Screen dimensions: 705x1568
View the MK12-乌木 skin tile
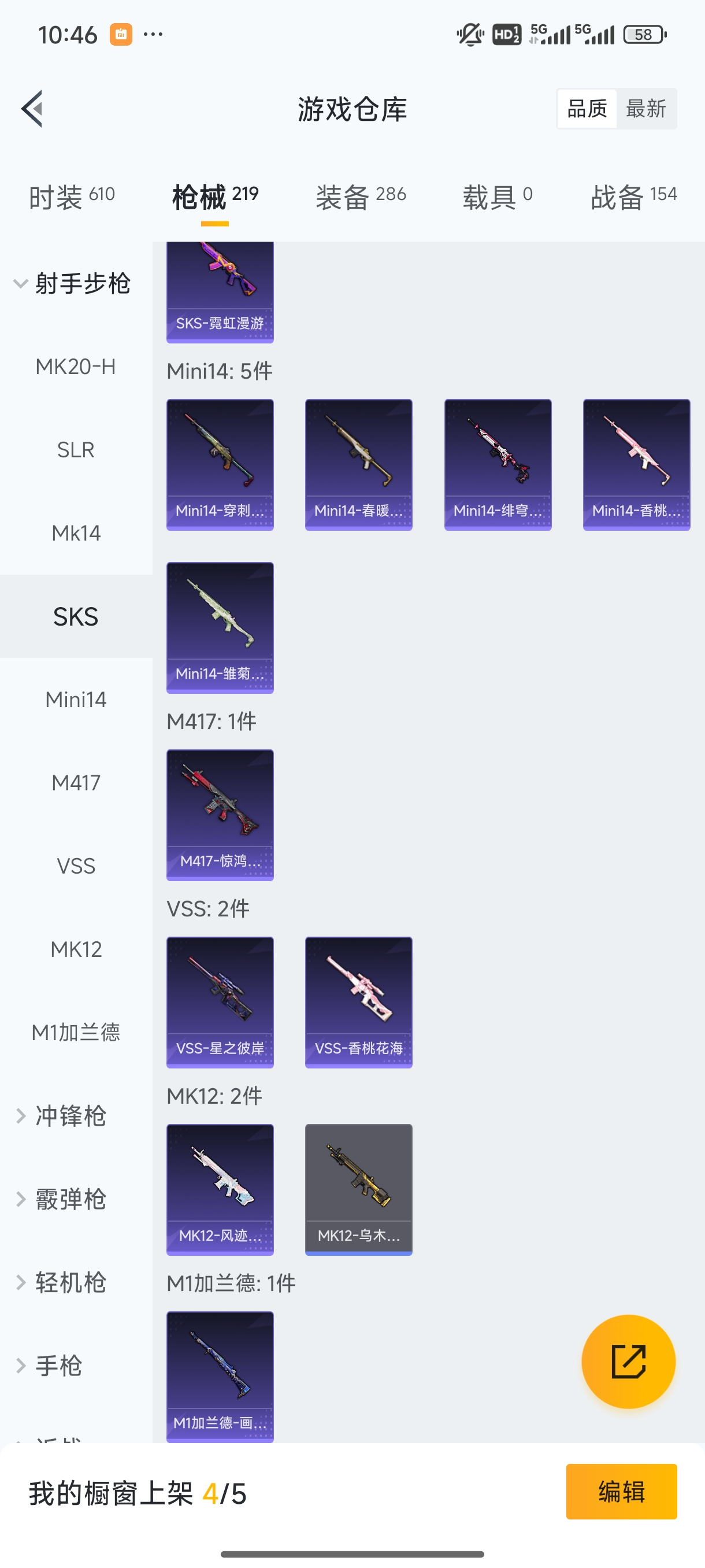(358, 1189)
